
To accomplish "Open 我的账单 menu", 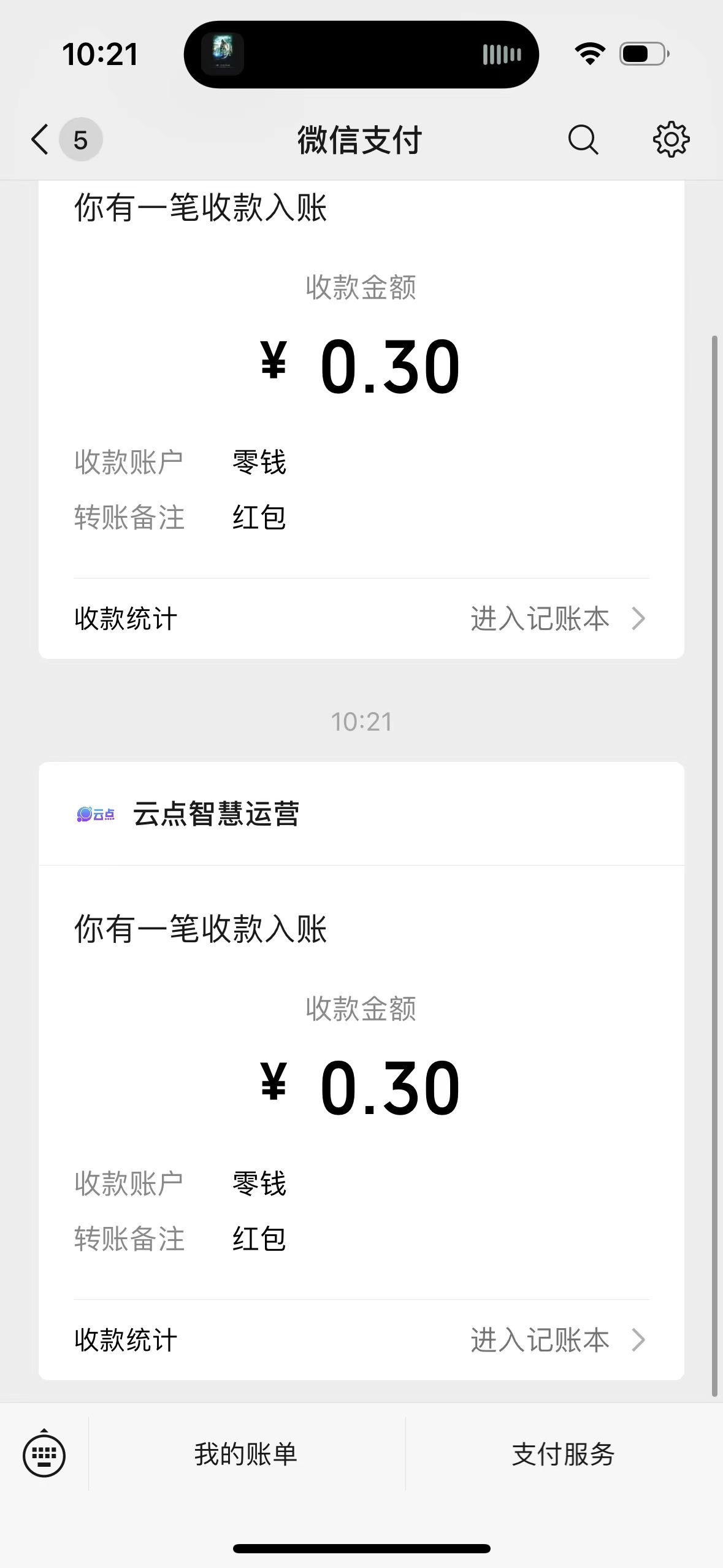I will 246,1455.
